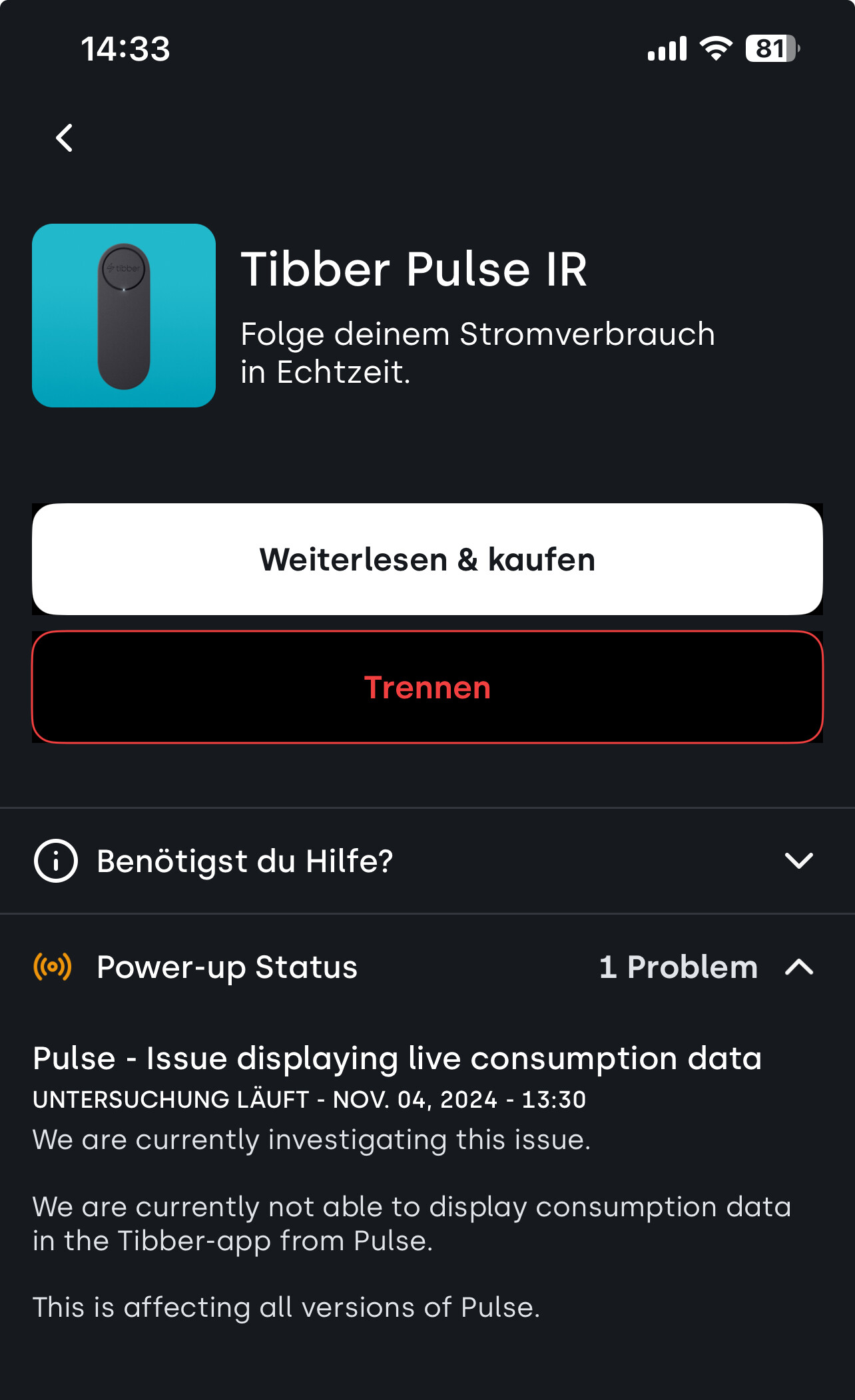855x1400 pixels.
Task: Go back using the arrow icon
Action: point(65,138)
